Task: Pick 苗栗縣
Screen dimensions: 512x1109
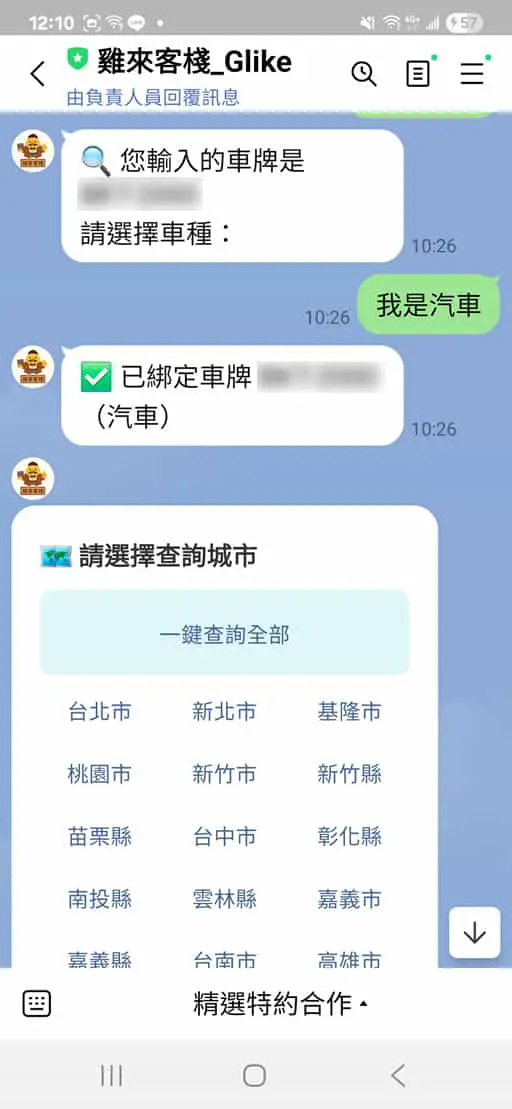Action: click(x=100, y=837)
